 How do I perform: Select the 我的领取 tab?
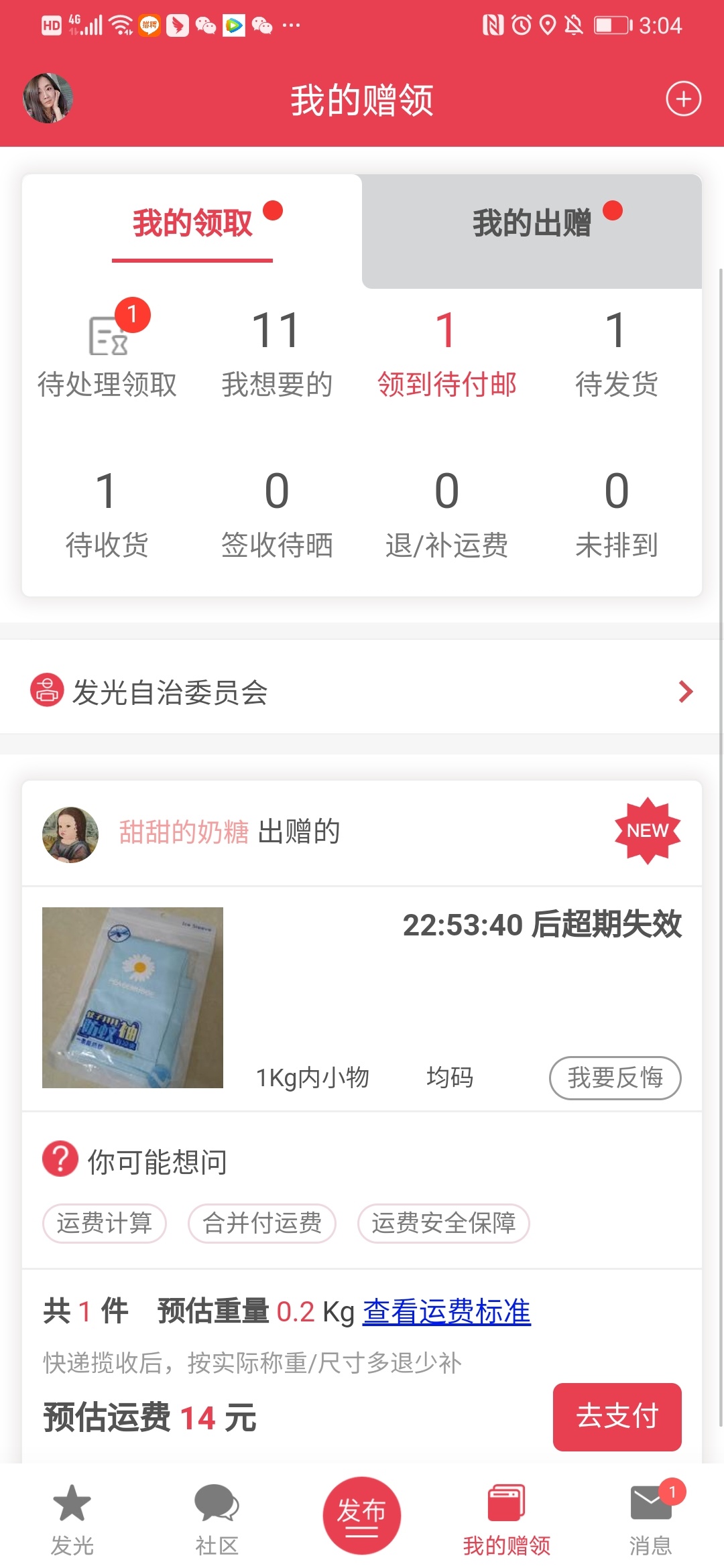click(192, 224)
